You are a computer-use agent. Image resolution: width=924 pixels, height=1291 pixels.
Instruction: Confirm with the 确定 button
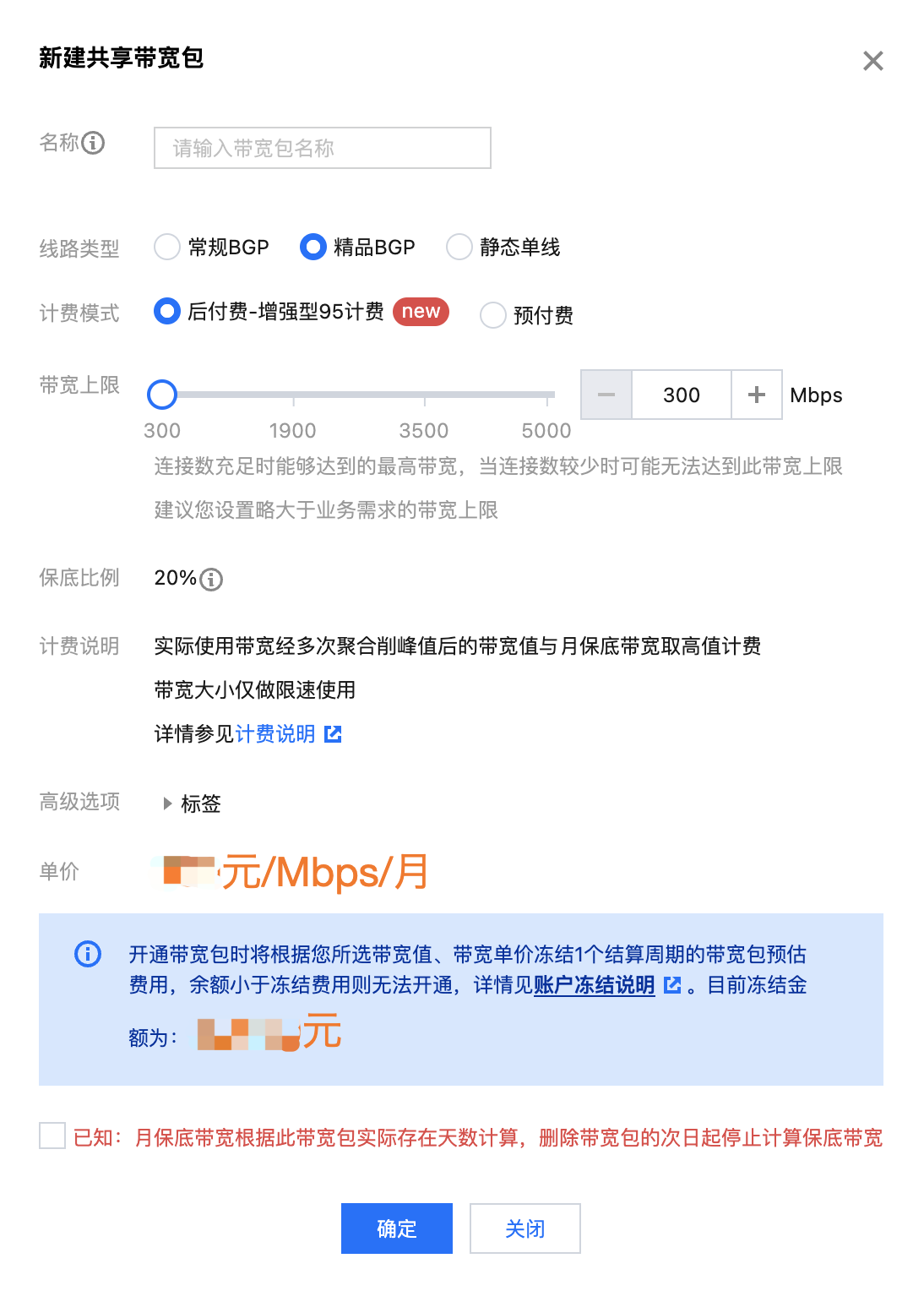[397, 1228]
